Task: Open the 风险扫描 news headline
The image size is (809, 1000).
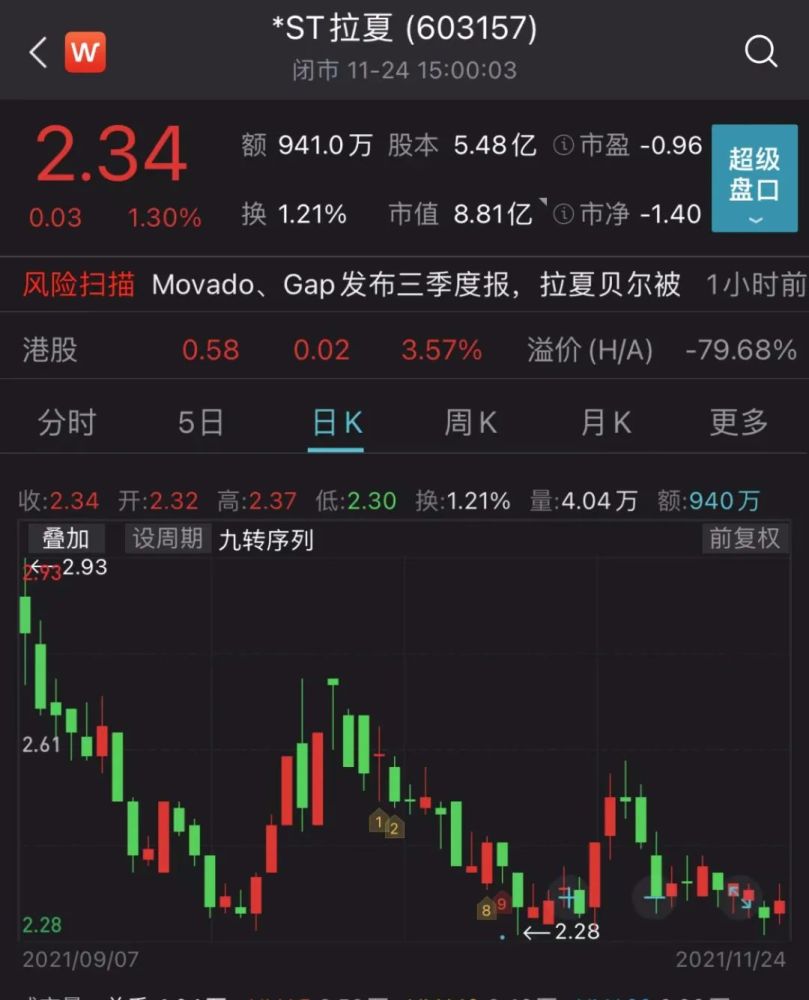Action: point(415,285)
